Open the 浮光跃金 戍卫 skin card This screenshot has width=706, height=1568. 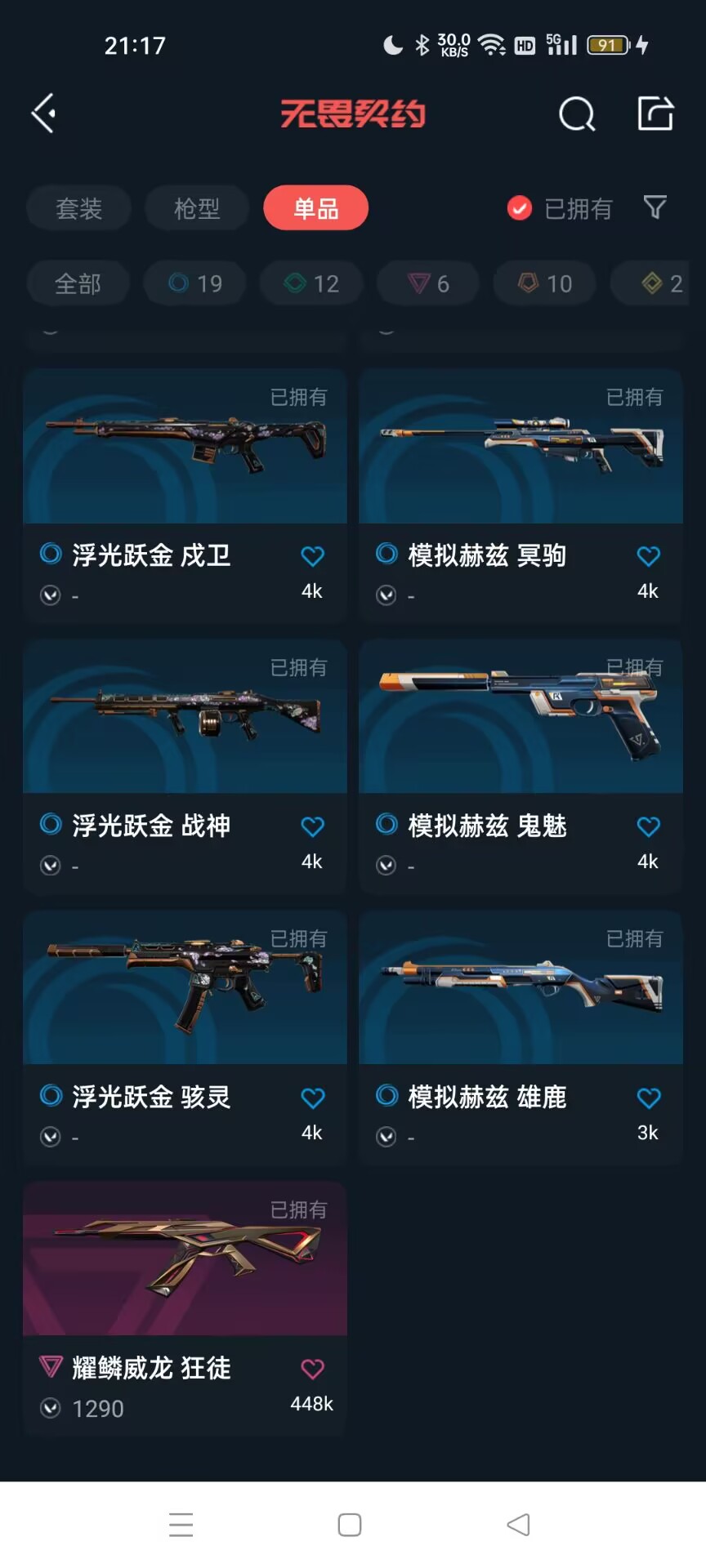pyautogui.click(x=185, y=457)
